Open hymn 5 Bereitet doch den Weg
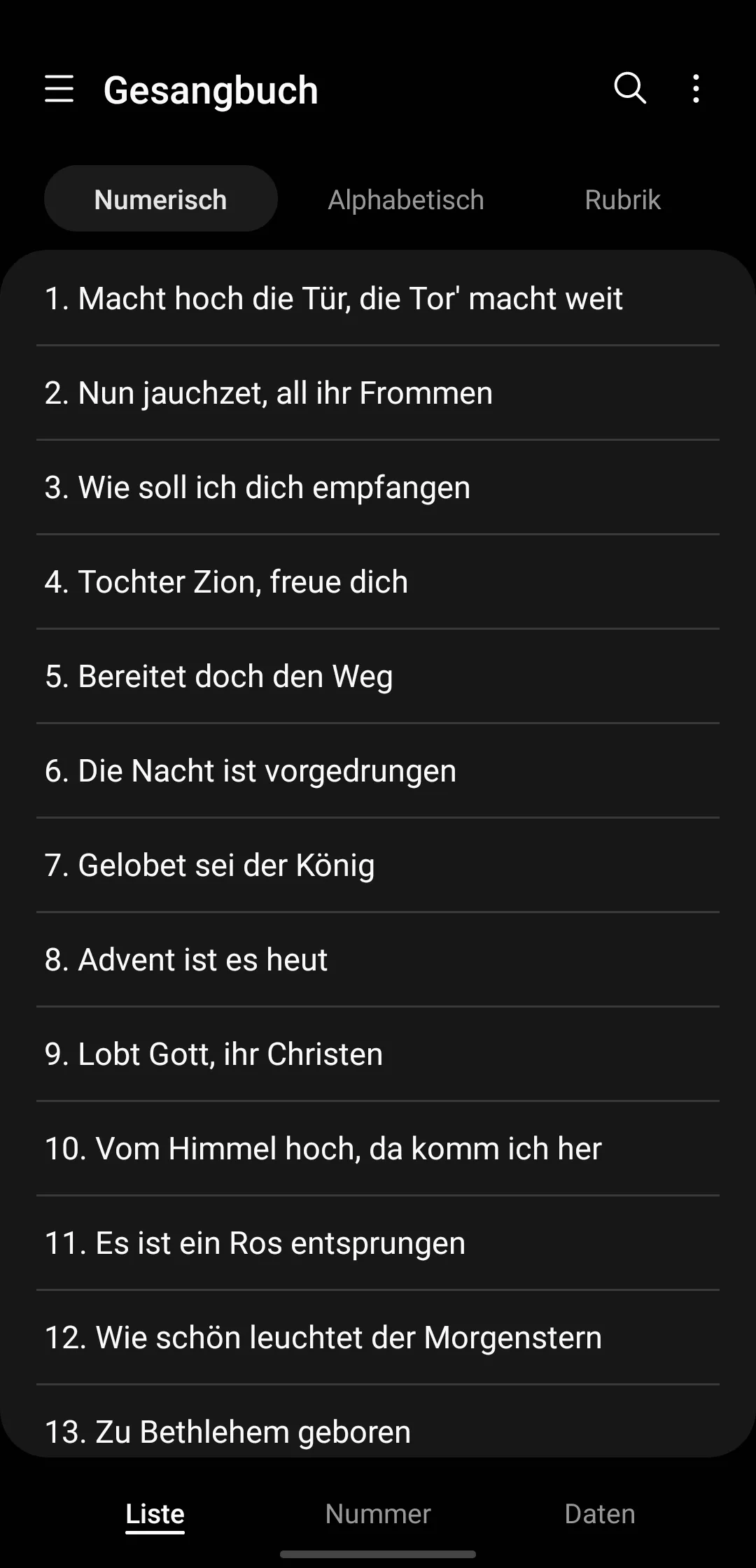Image resolution: width=756 pixels, height=1568 pixels. pyautogui.click(x=378, y=677)
